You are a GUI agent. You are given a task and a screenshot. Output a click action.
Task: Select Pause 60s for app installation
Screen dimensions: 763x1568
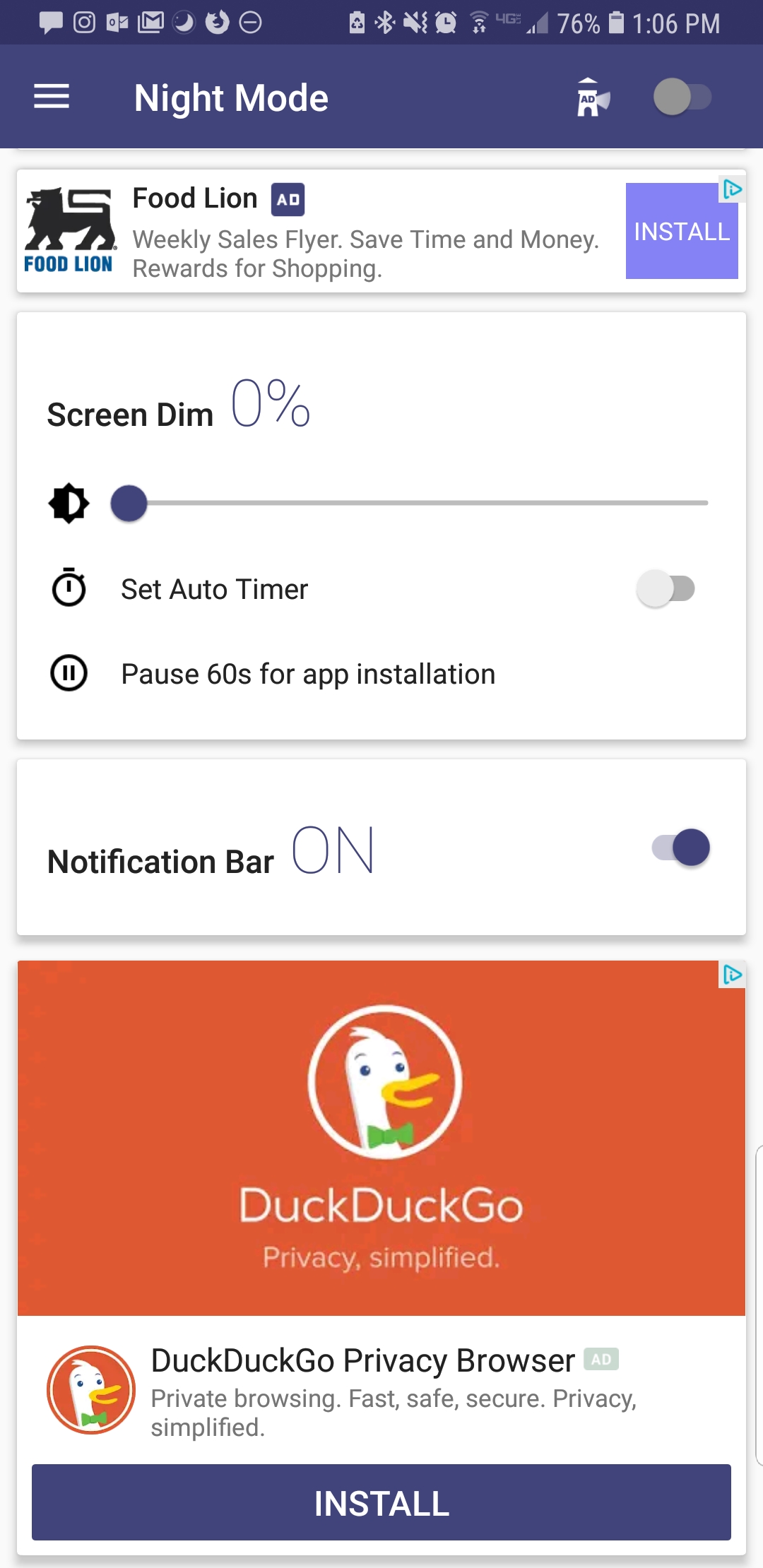[307, 673]
